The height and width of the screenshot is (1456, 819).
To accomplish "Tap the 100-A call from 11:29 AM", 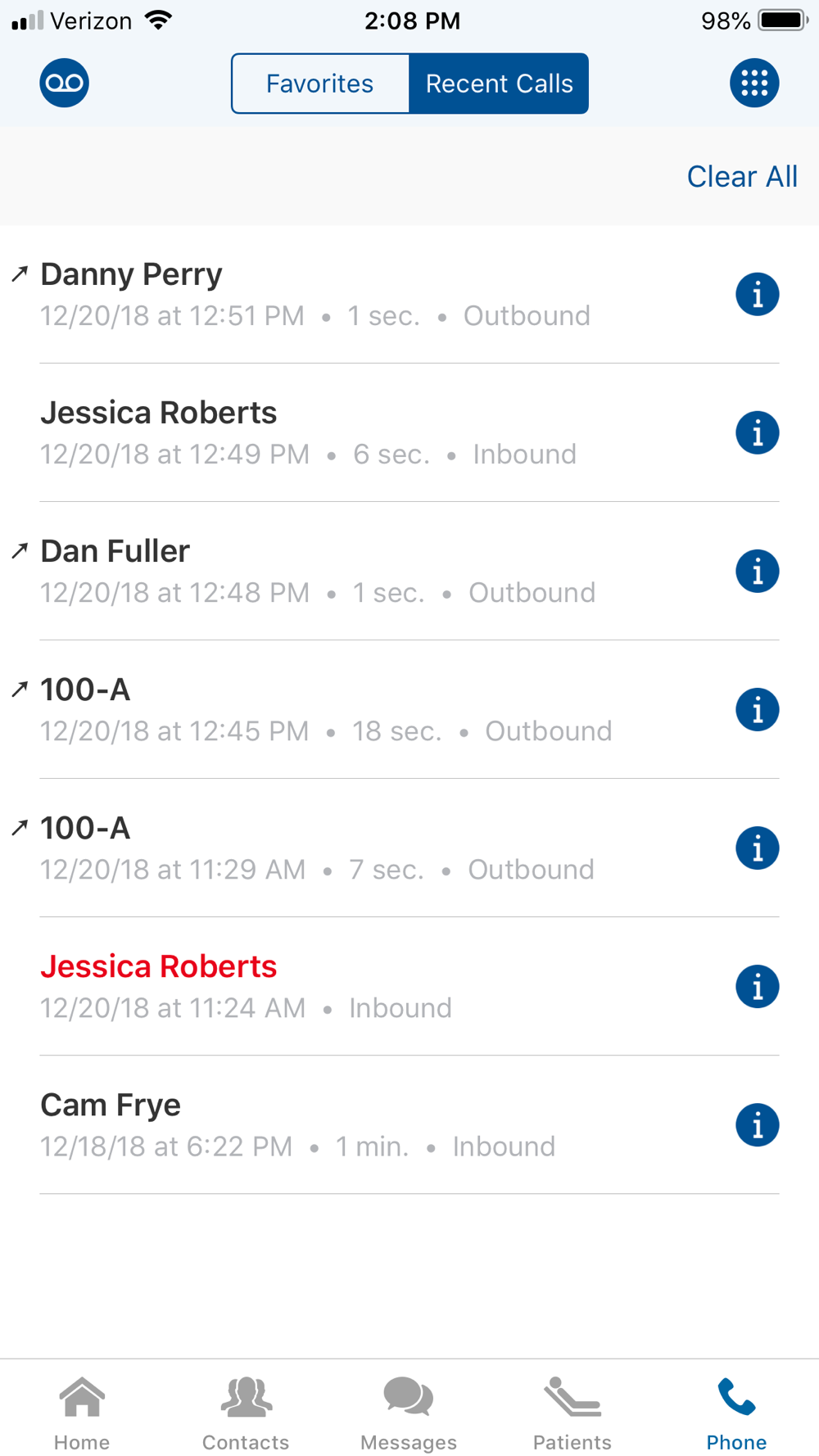I will click(328, 848).
